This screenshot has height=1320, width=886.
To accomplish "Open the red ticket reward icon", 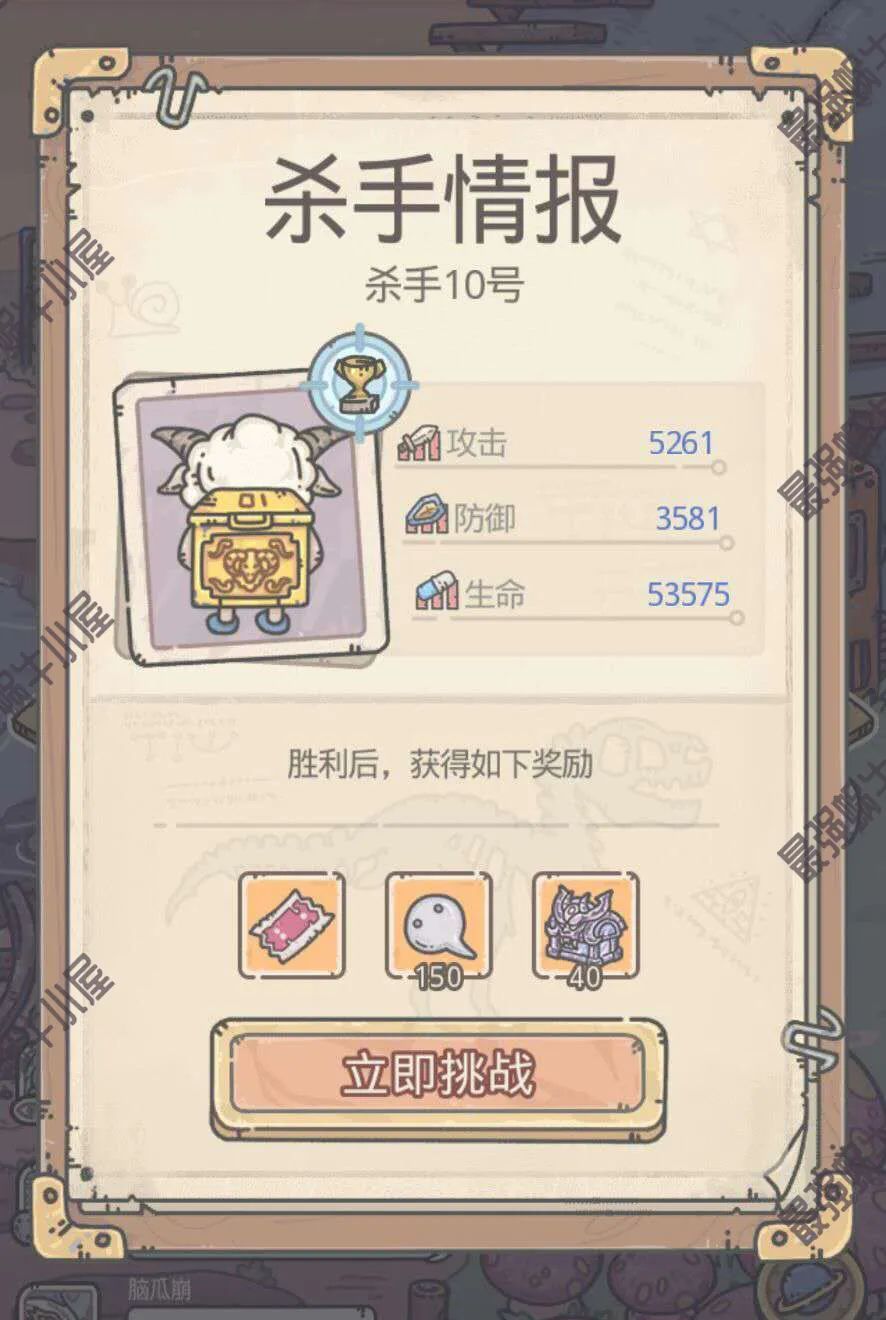I will [290, 927].
